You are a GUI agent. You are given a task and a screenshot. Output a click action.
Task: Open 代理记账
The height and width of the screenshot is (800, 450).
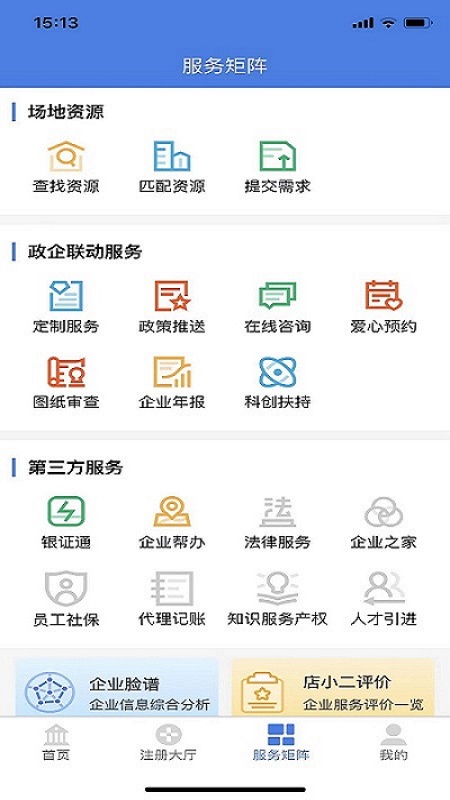click(x=172, y=599)
